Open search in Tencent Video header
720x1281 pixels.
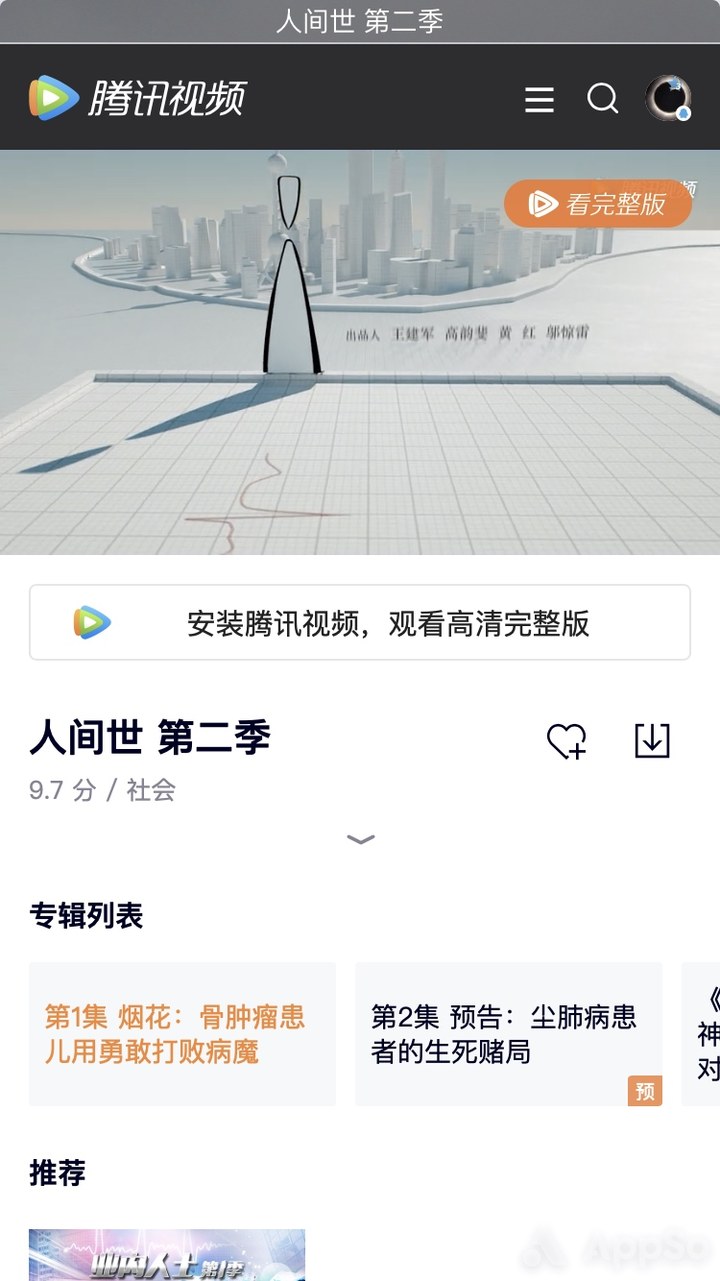coord(602,99)
